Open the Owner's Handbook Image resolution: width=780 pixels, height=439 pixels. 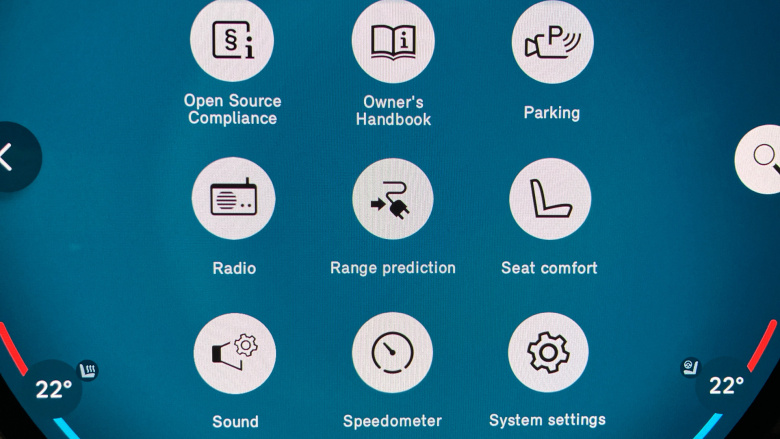click(x=392, y=41)
